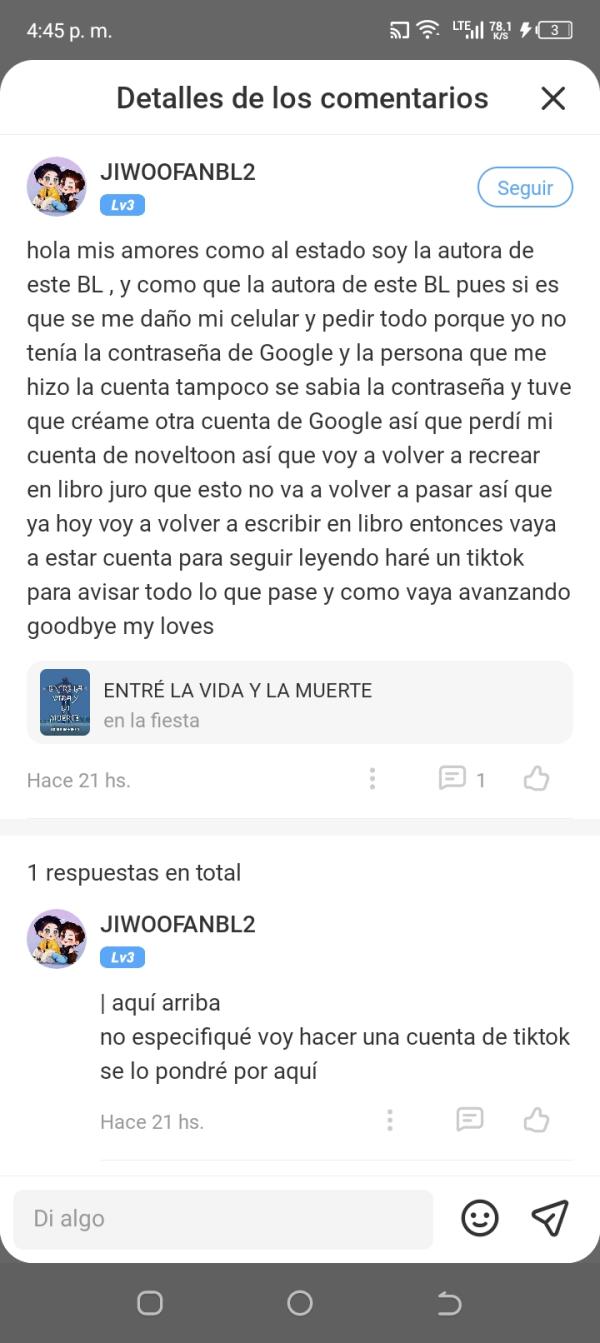This screenshot has height=1343, width=600.
Task: Tap the comment icon showing 1 reply
Action: coord(453,779)
